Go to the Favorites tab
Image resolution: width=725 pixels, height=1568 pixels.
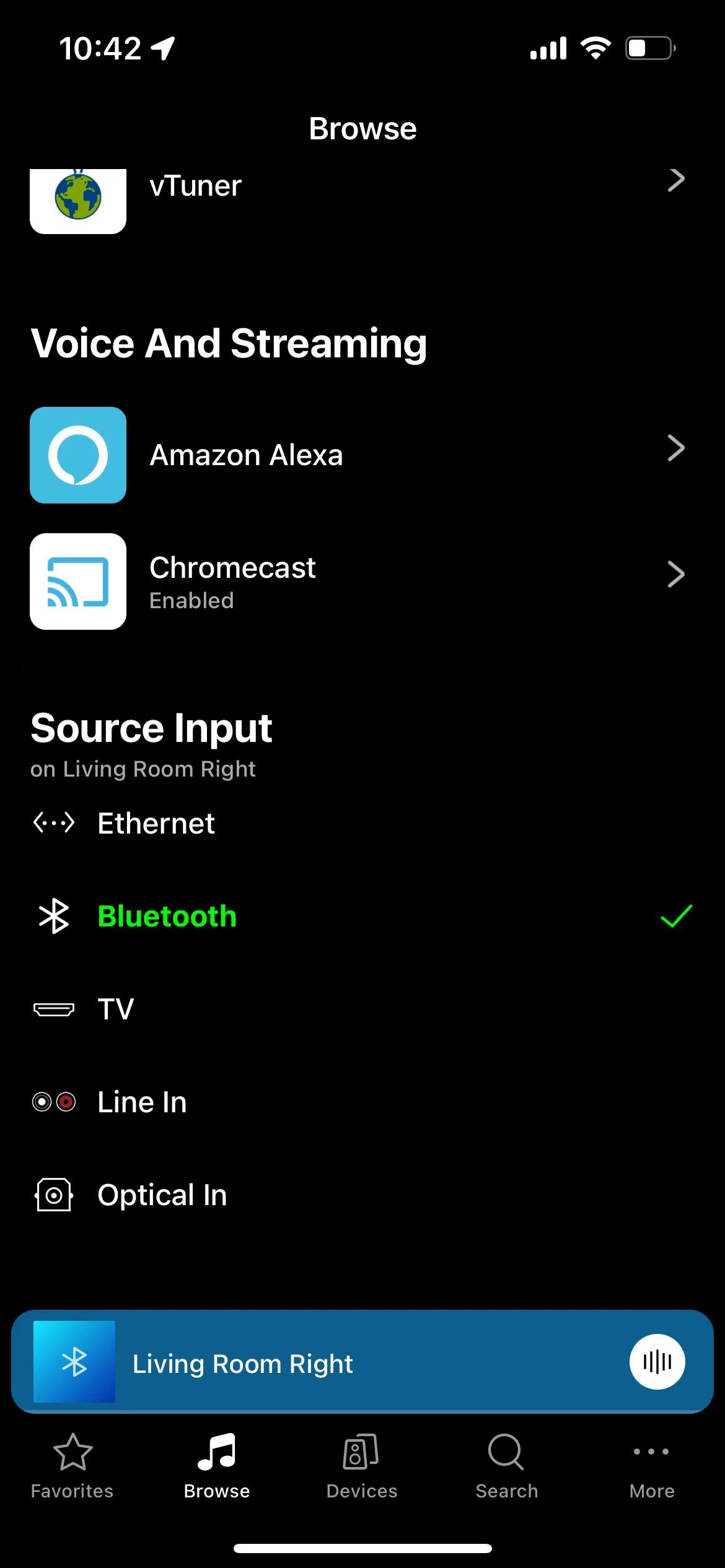(72, 1465)
